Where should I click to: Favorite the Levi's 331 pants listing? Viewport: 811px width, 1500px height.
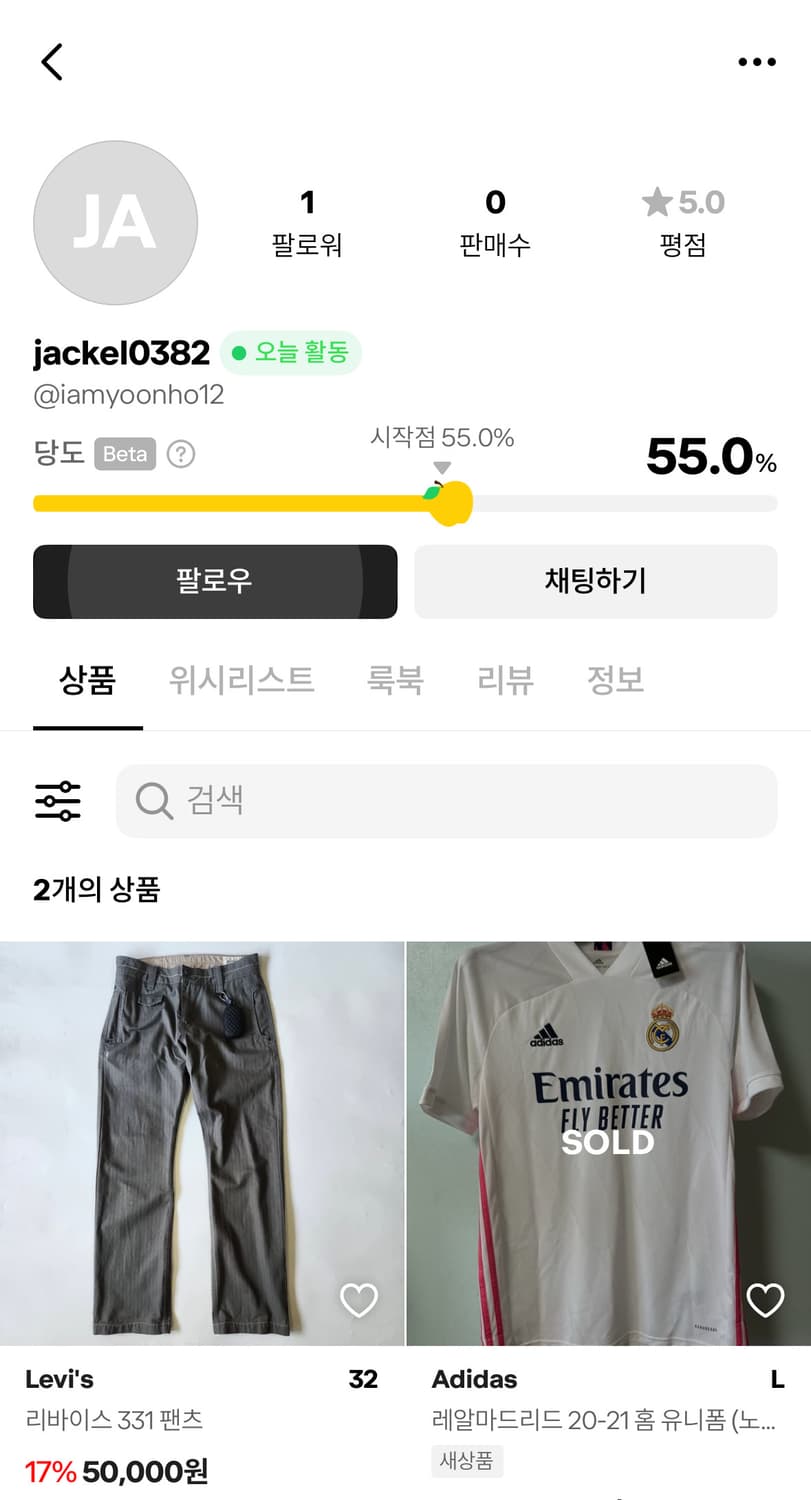pyautogui.click(x=359, y=1300)
